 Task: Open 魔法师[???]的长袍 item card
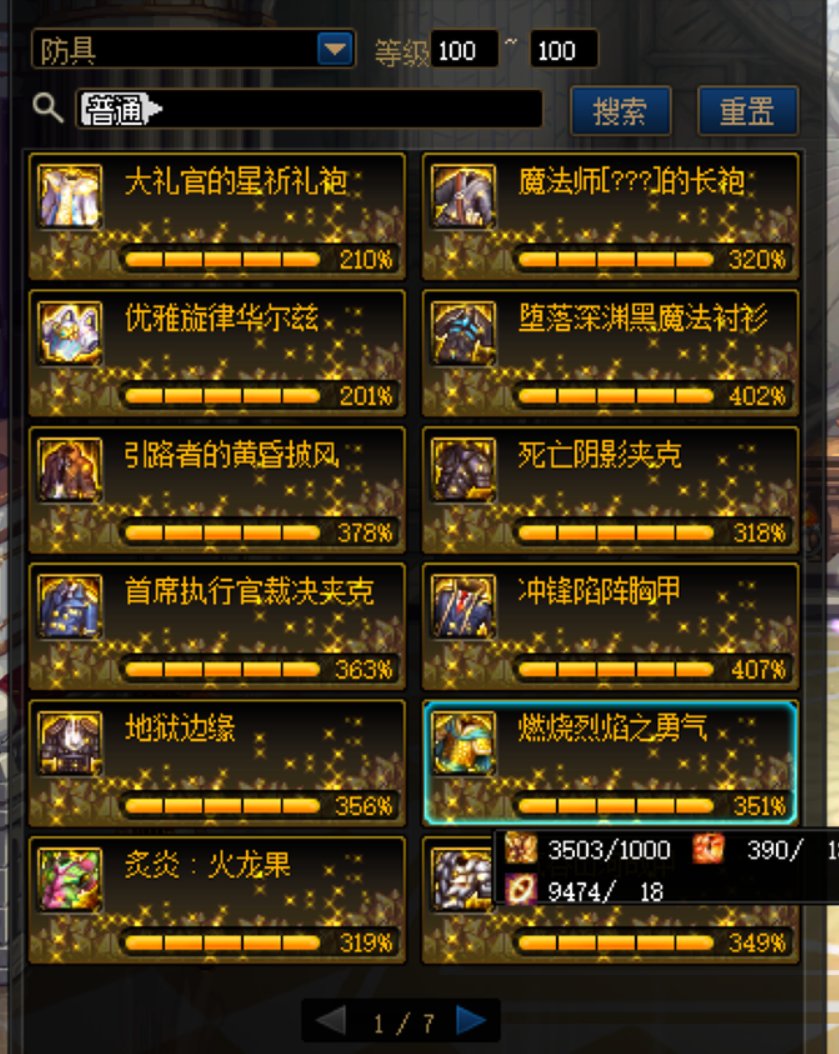tap(610, 216)
